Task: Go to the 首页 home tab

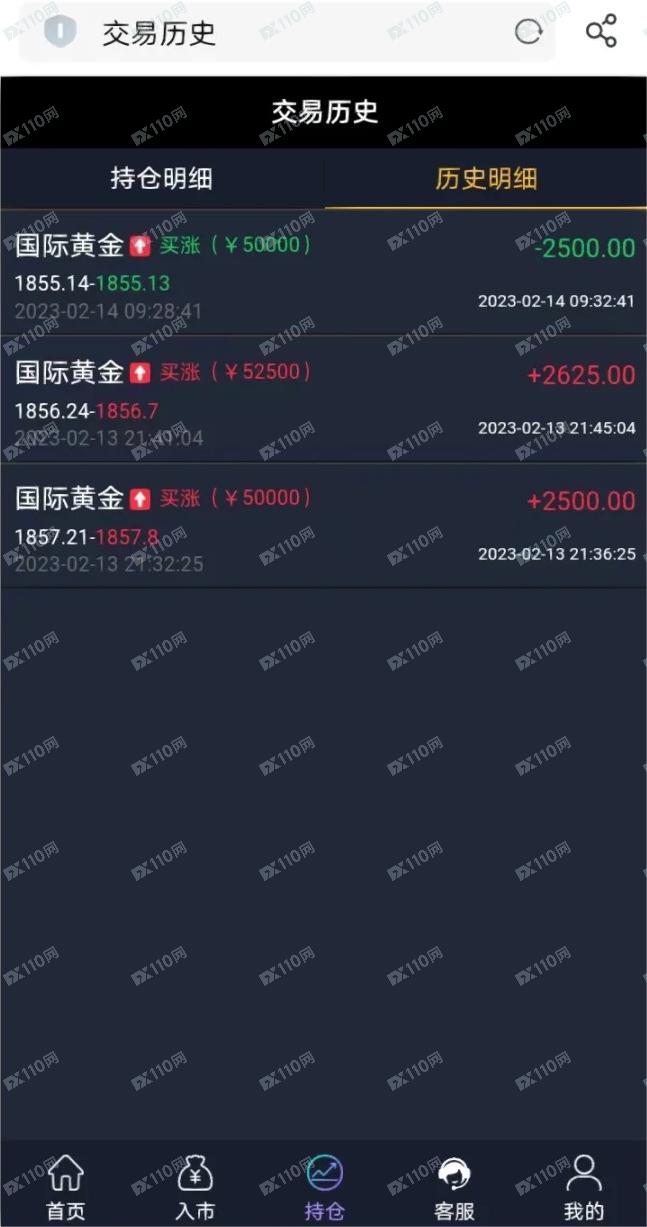Action: (x=66, y=1187)
